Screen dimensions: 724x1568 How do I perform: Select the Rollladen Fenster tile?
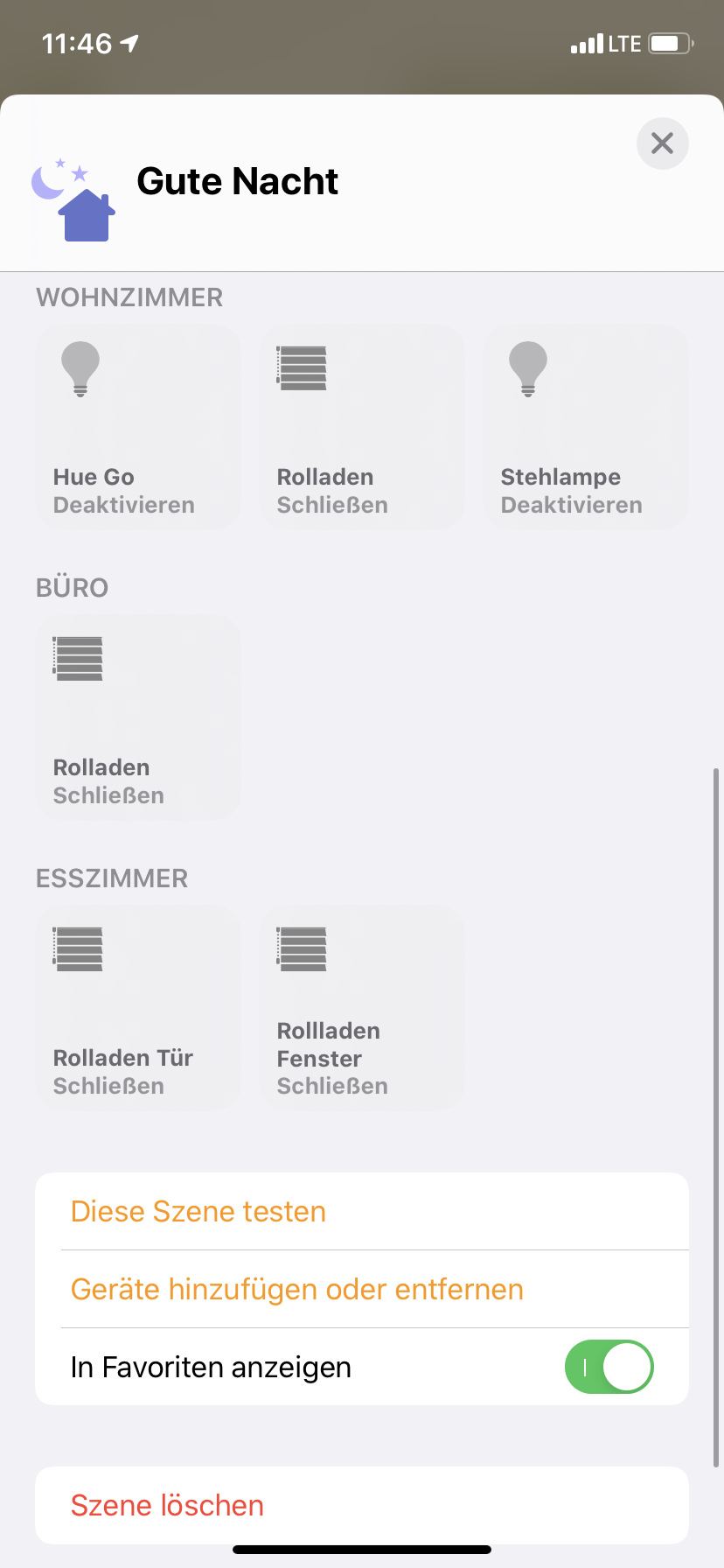point(362,1008)
